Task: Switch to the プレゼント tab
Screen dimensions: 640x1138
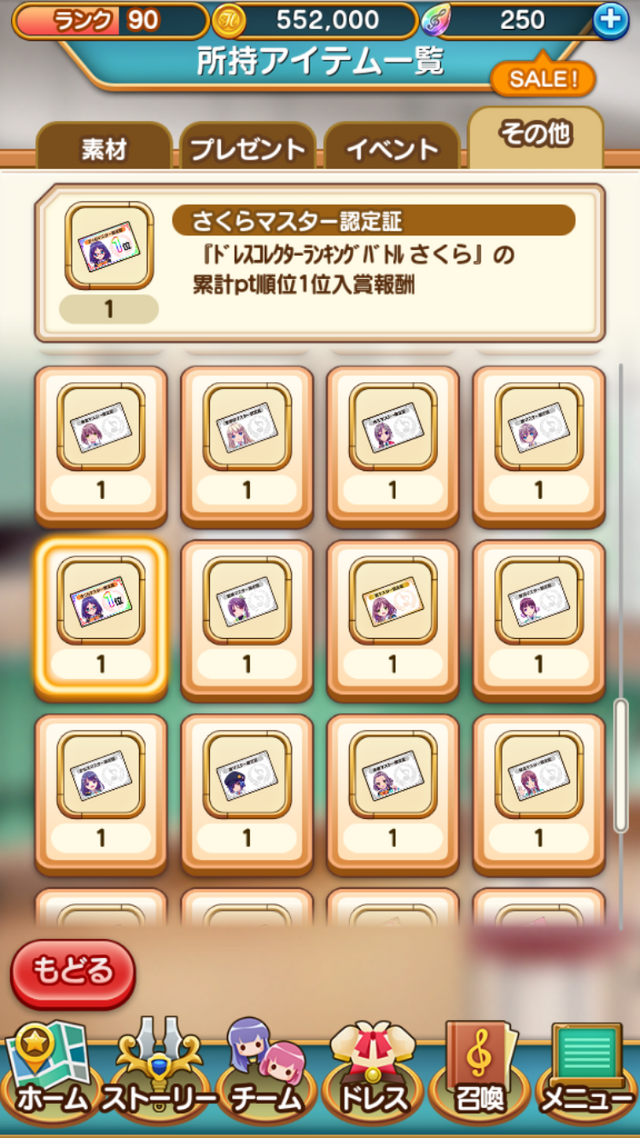Action: [x=247, y=149]
